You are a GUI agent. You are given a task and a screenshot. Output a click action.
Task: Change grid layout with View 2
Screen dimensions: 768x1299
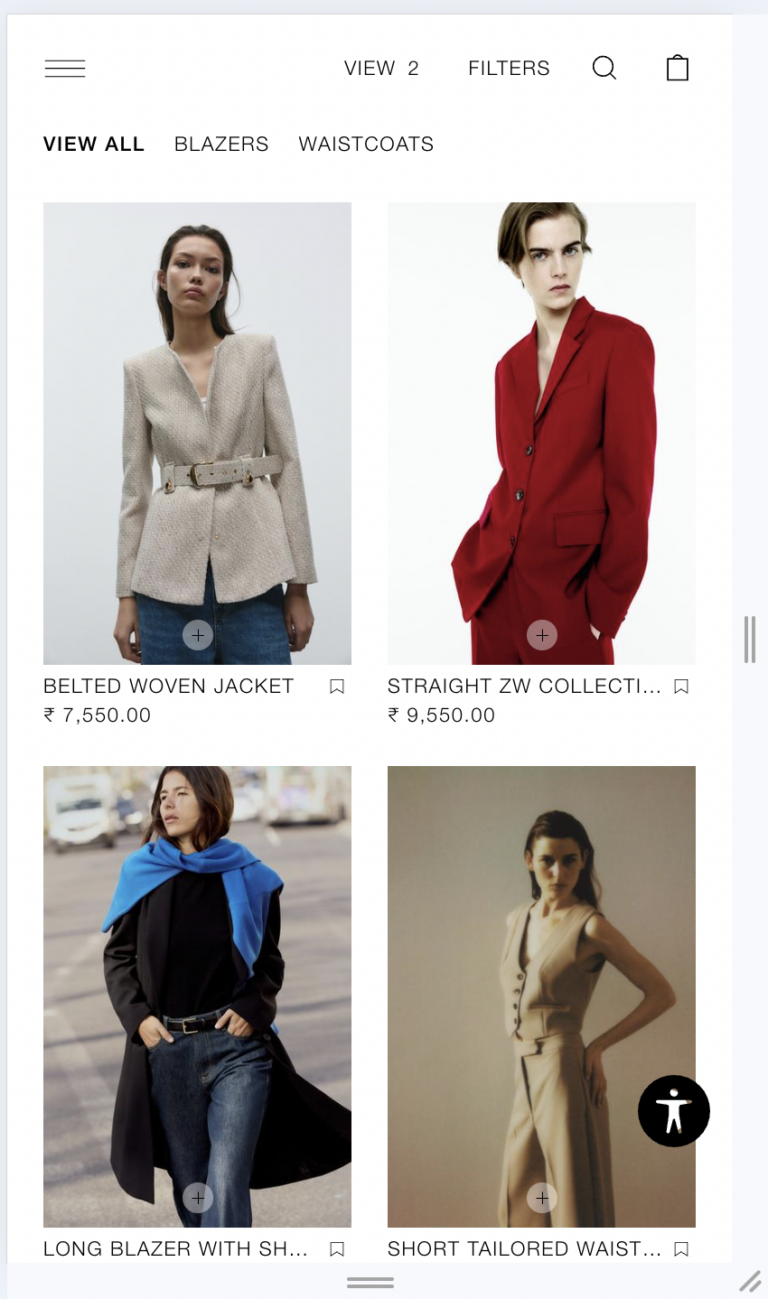pyautogui.click(x=381, y=68)
